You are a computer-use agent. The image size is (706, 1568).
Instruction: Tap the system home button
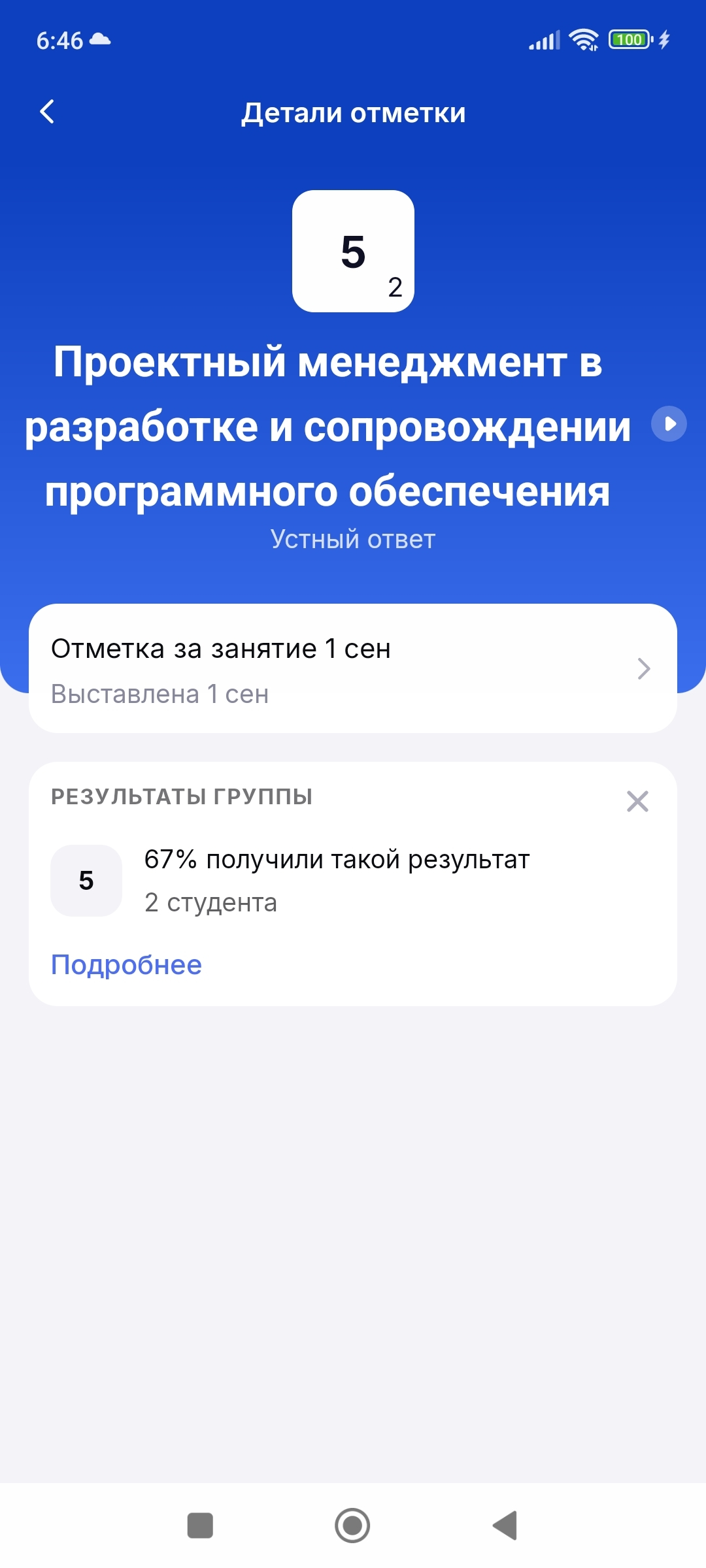(352, 1526)
